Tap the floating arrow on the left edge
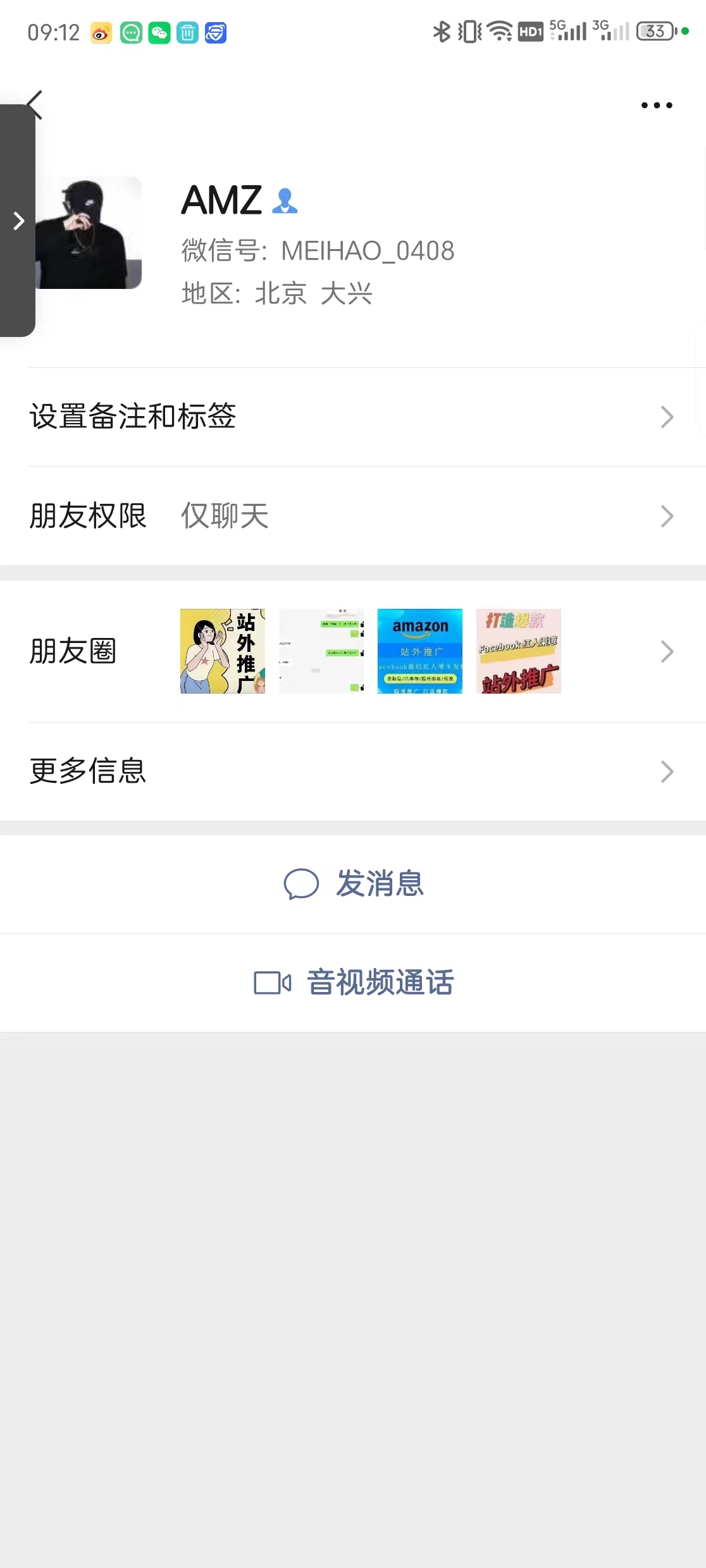706x1568 pixels. (x=17, y=221)
